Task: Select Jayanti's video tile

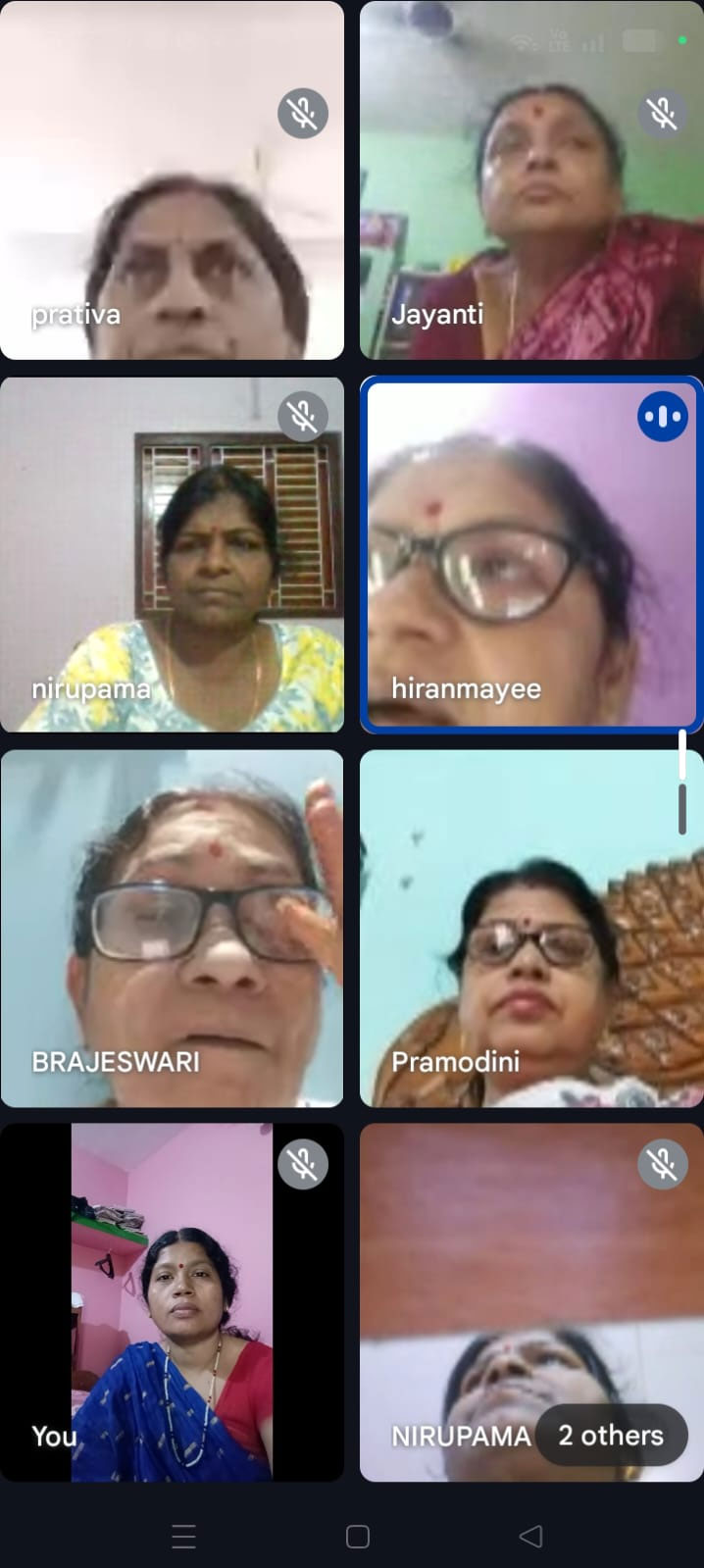Action: tap(530, 180)
